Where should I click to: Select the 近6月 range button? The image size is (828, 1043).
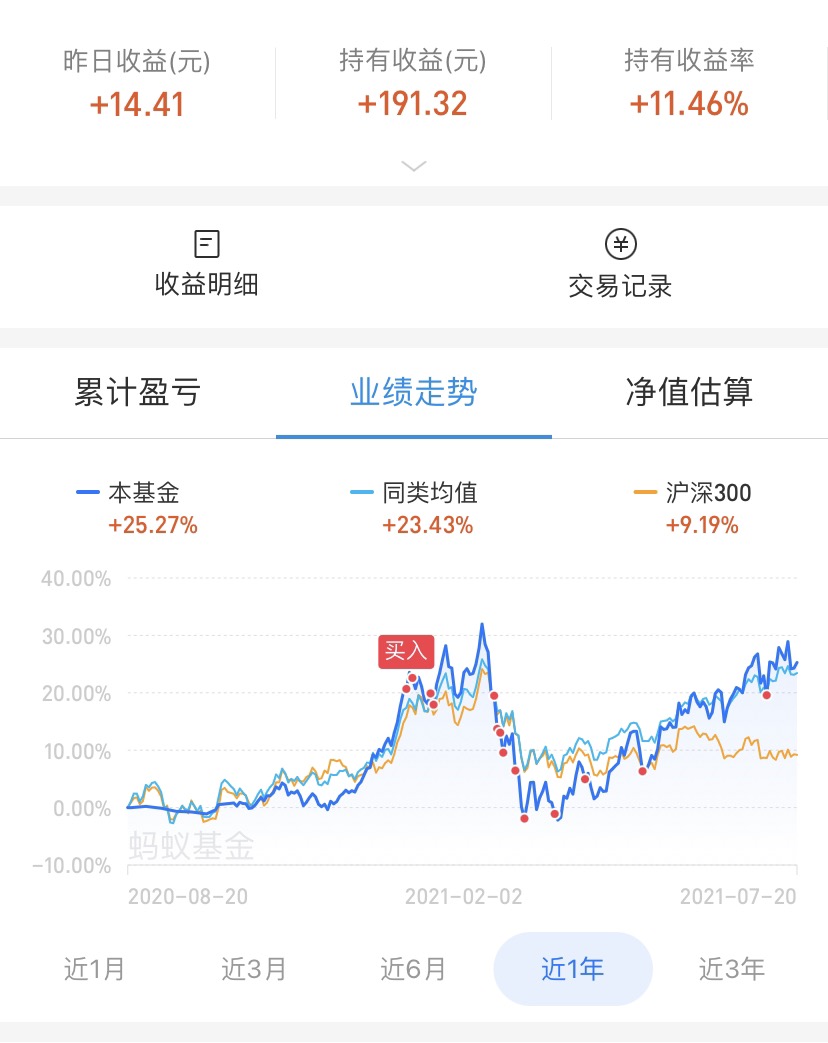413,968
